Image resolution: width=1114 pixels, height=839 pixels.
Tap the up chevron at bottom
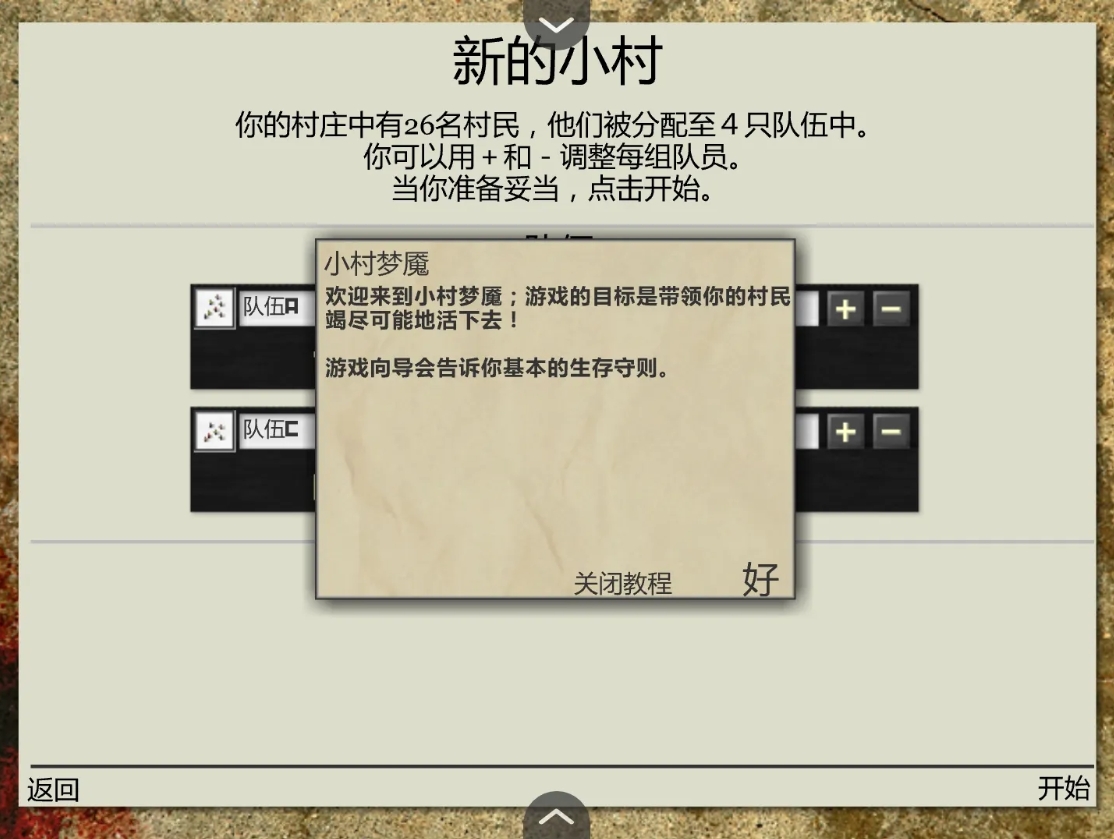pyautogui.click(x=556, y=817)
